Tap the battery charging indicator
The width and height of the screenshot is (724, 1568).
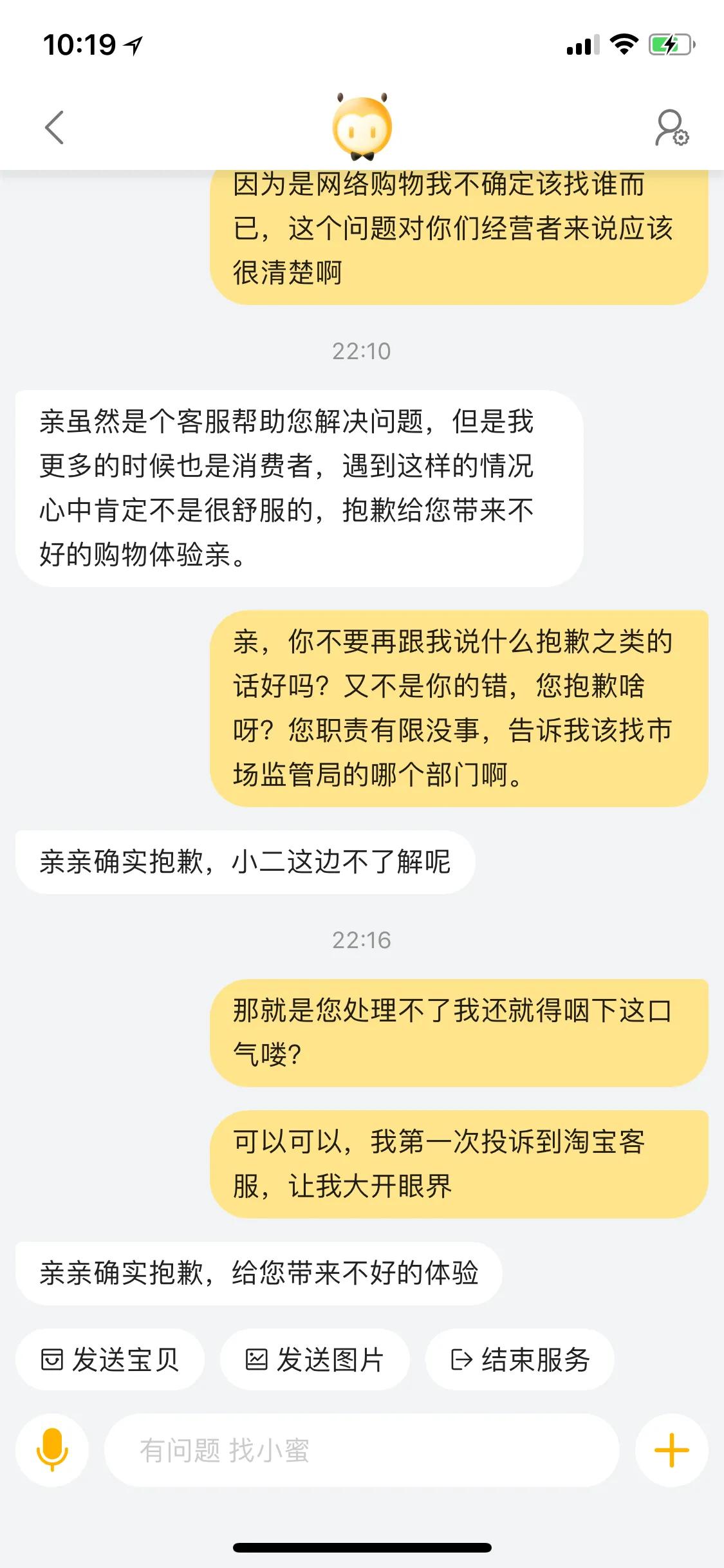click(669, 45)
